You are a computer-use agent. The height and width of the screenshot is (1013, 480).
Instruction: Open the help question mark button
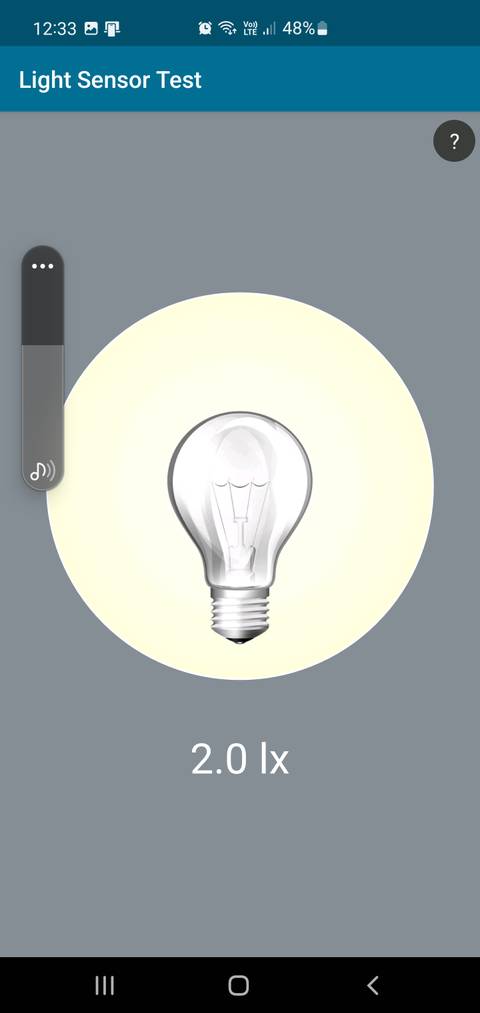[454, 140]
